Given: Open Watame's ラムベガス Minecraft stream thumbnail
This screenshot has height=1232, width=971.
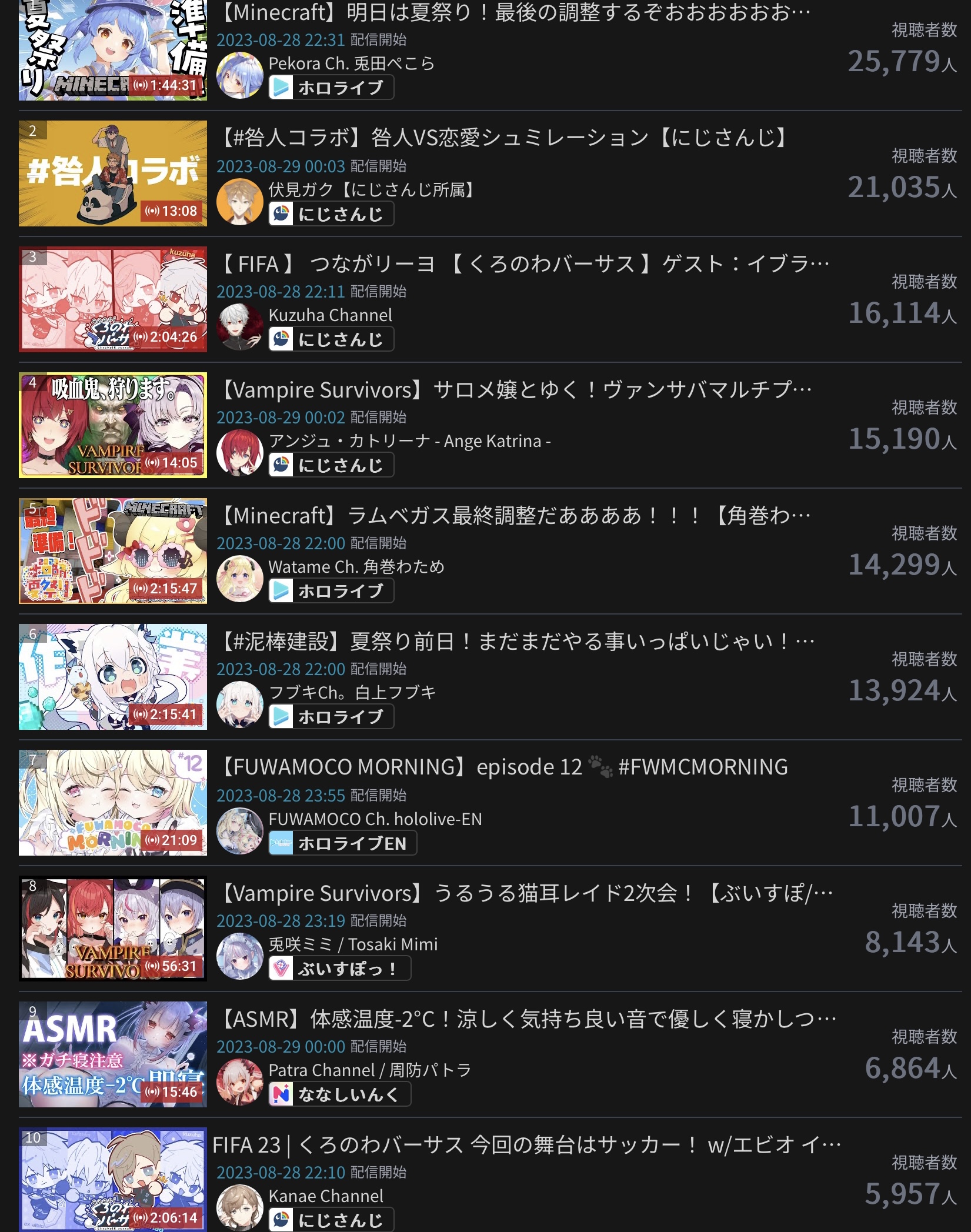Looking at the screenshot, I should [112, 551].
